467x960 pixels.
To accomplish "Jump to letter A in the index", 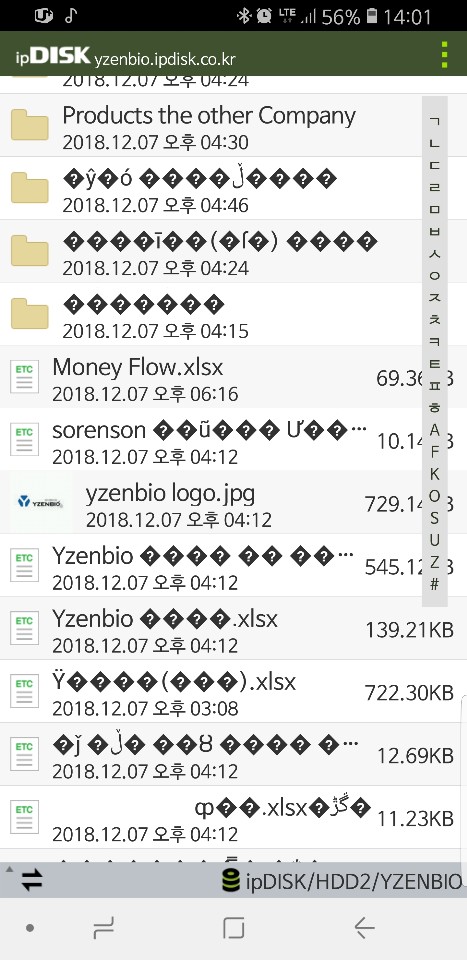I will click(x=435, y=430).
